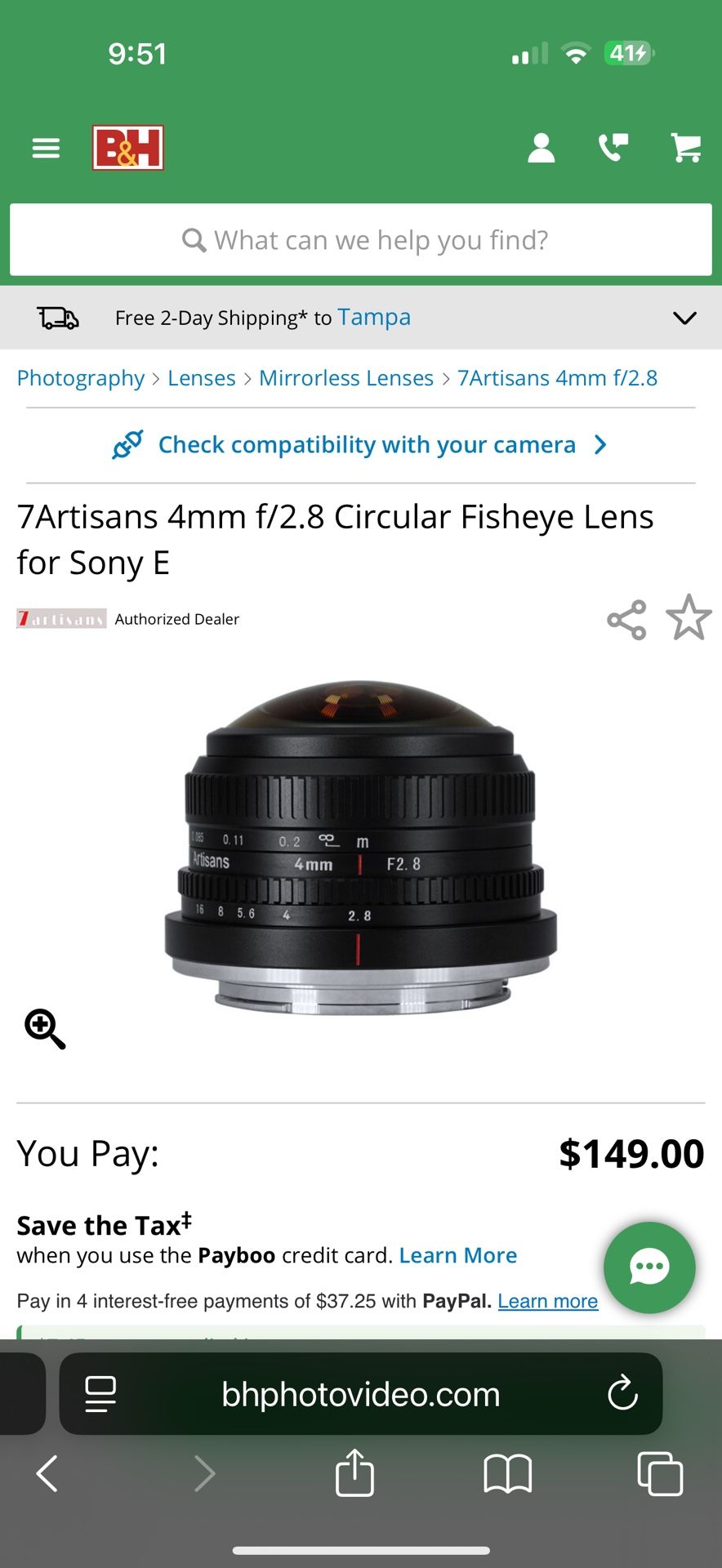Open PayPal Learn more link
Screen dimensions: 722x1568
[547, 1301]
